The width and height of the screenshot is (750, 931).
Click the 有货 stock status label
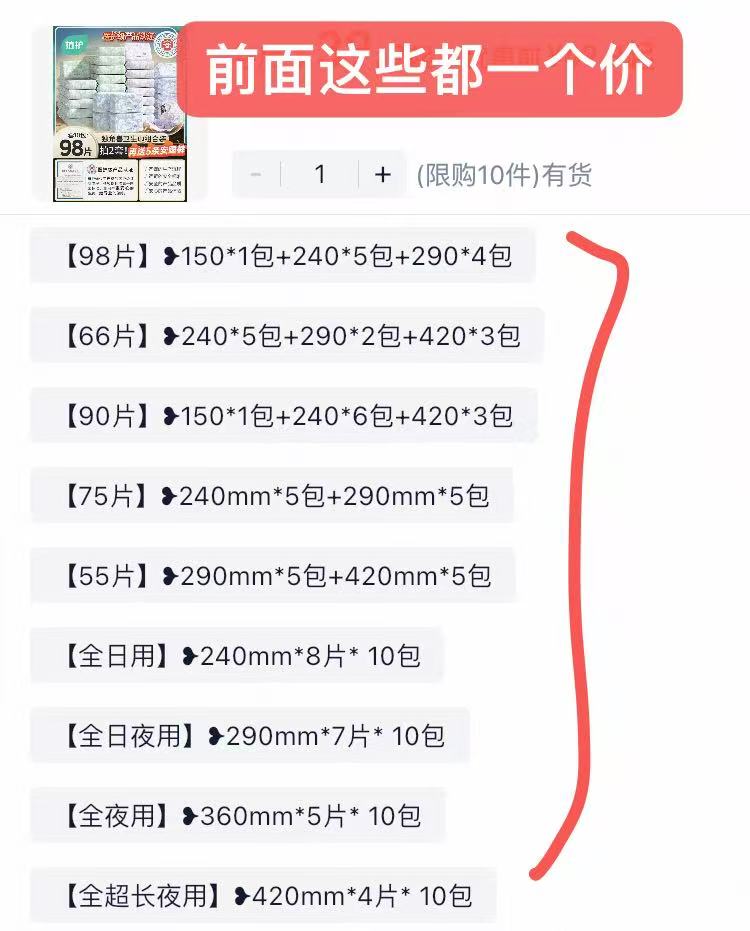(565, 177)
